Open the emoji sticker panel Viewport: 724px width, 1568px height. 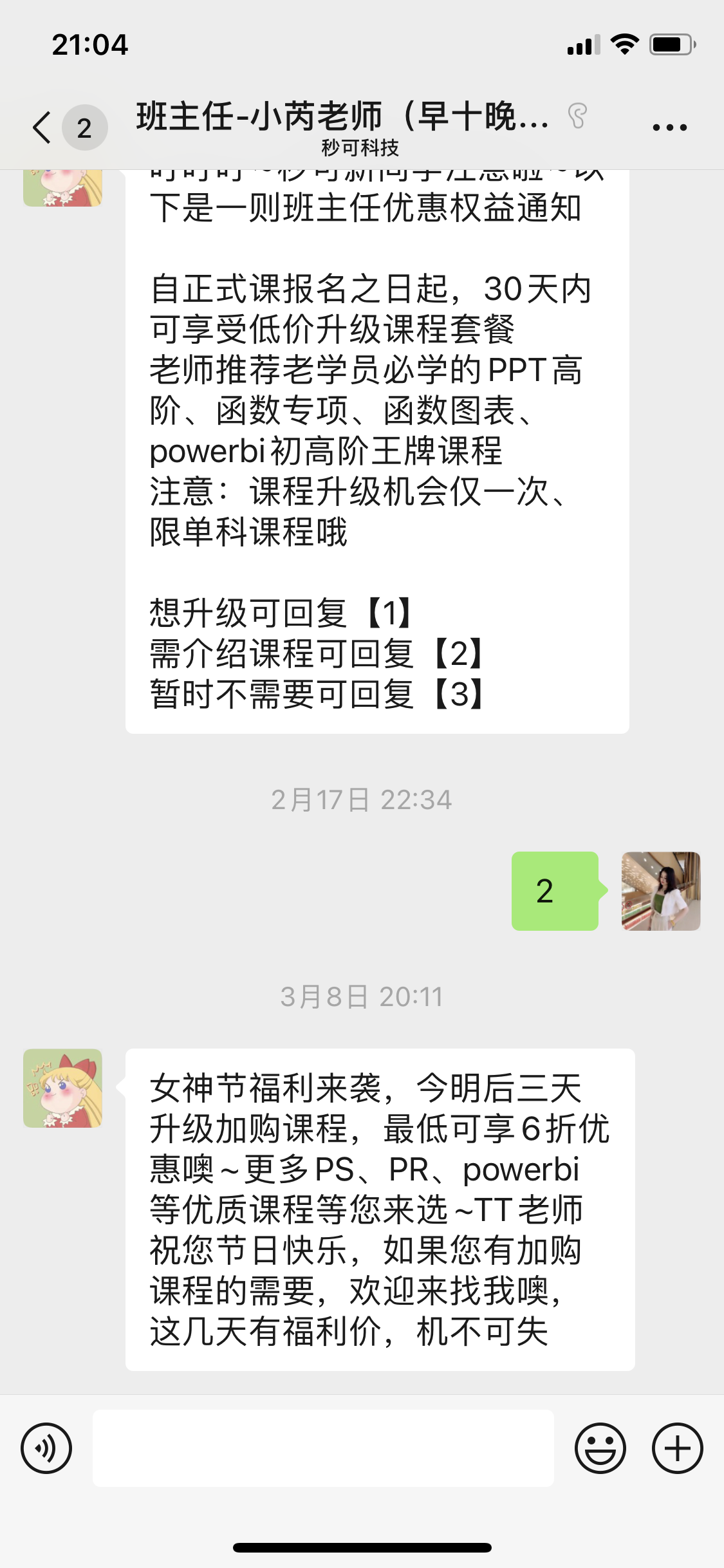(x=600, y=1448)
